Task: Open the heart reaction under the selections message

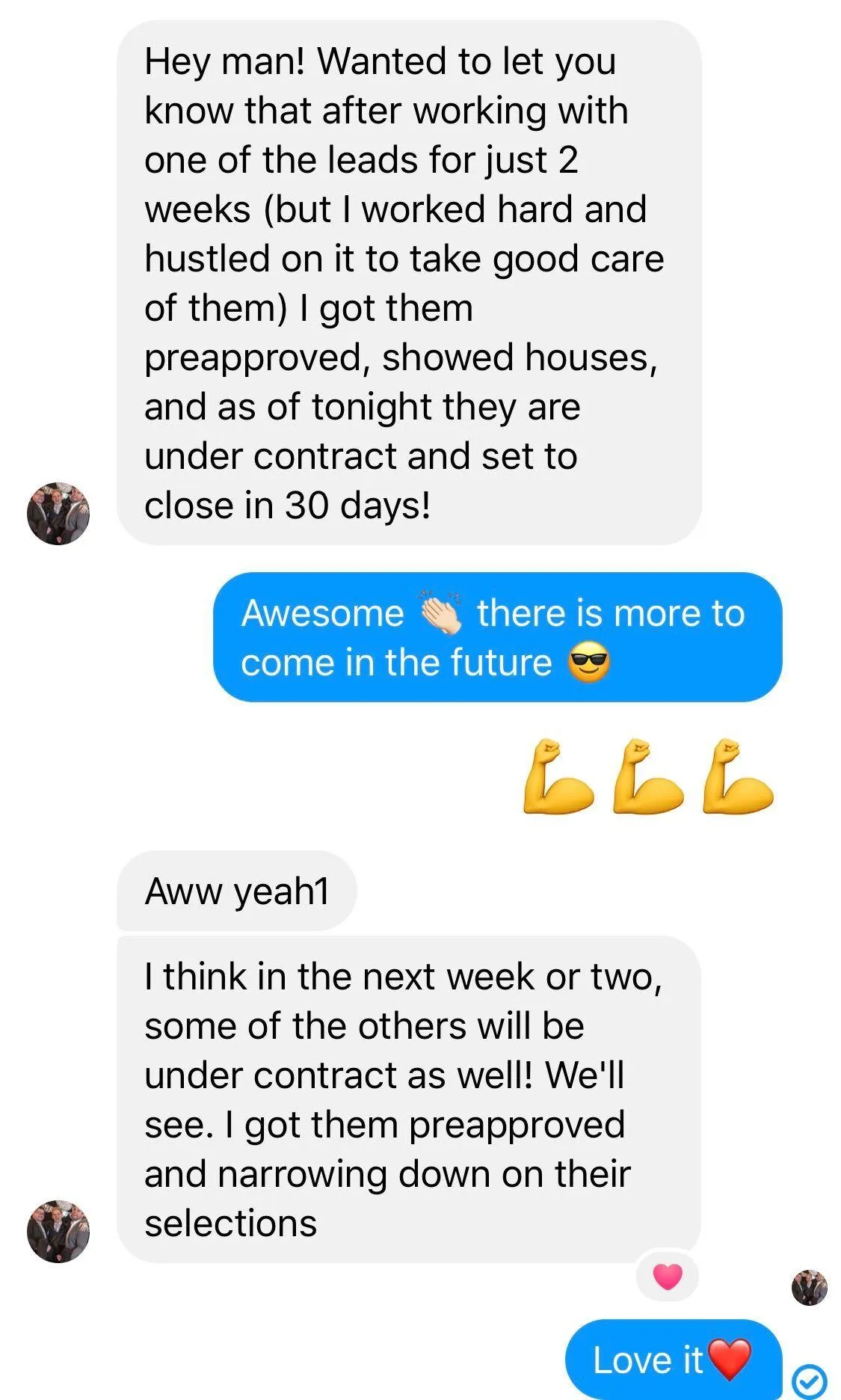Action: (x=667, y=1275)
